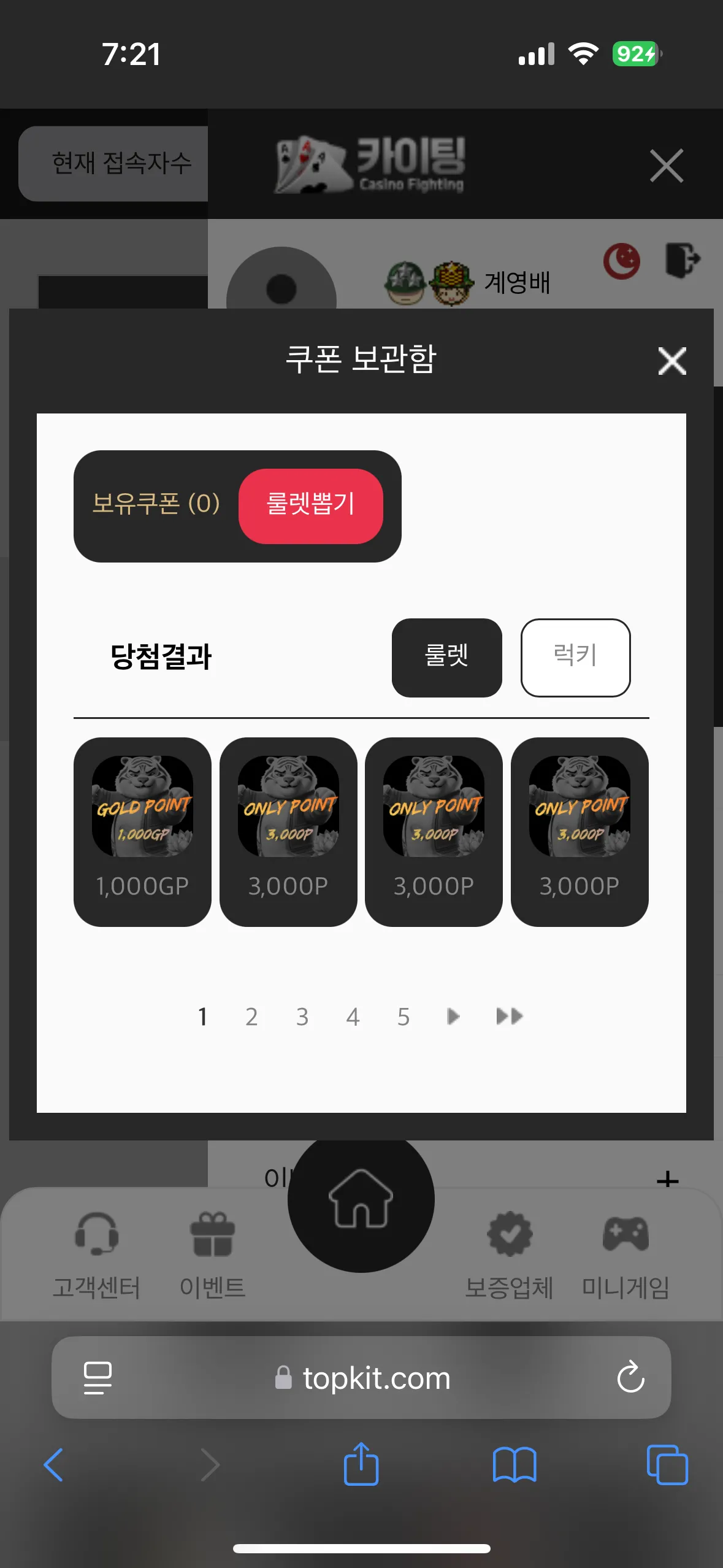Close the side menu with top X
Image resolution: width=723 pixels, height=1568 pixels.
coord(666,166)
